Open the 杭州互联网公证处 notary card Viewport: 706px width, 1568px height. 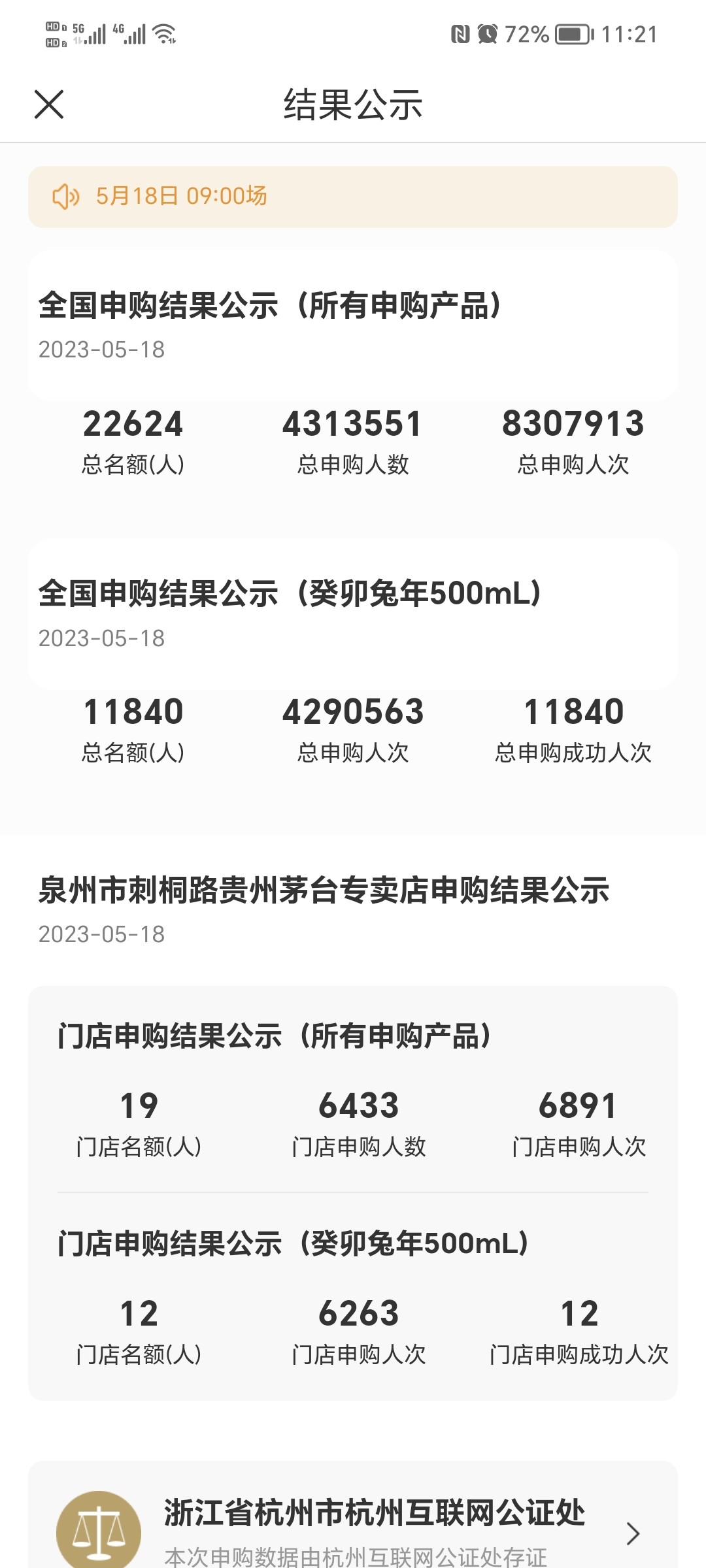coord(353,1516)
